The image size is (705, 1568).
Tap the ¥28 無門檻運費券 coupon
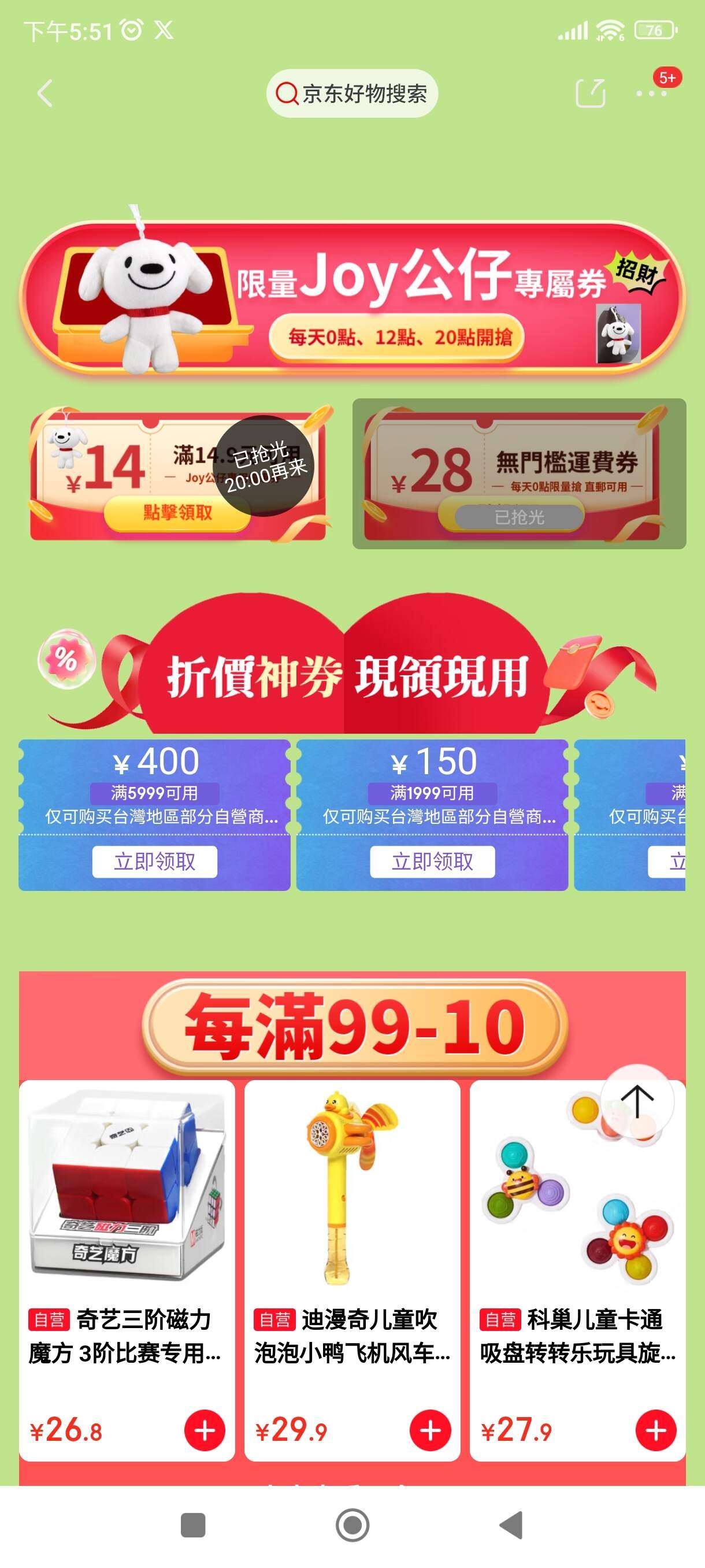pos(519,474)
